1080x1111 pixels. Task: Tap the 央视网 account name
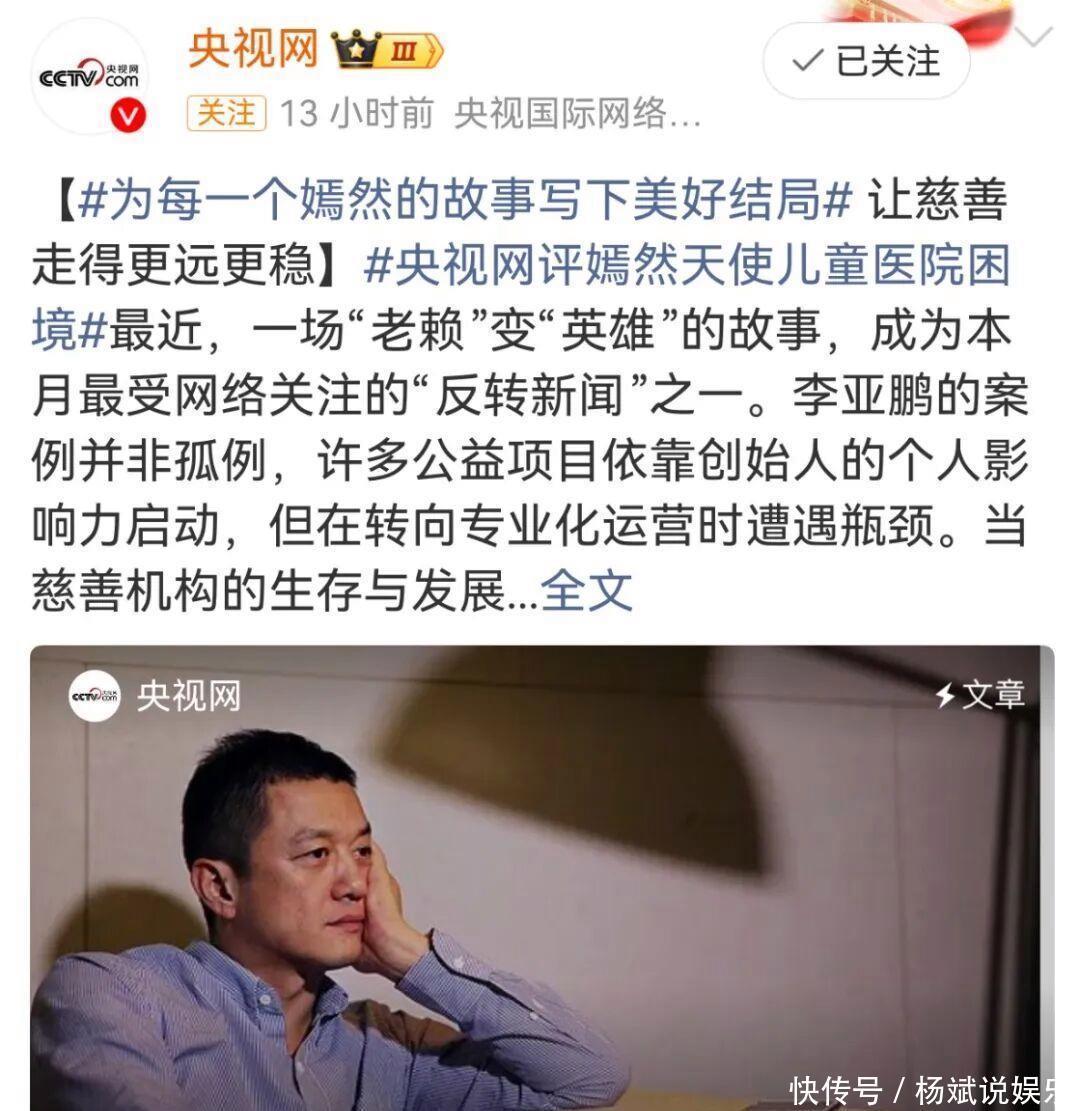[252, 48]
